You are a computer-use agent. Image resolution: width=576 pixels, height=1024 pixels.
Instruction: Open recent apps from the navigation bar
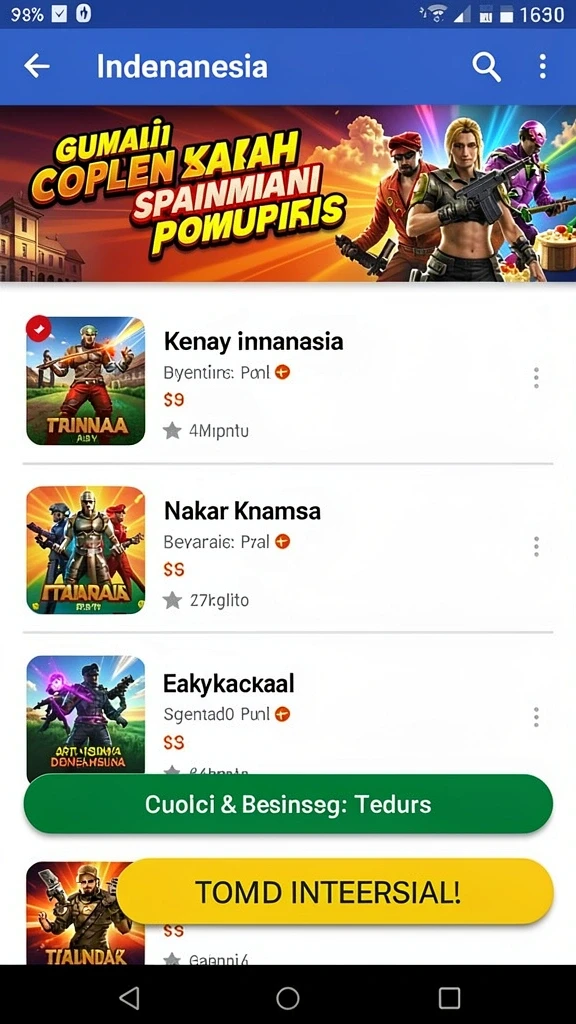(x=449, y=998)
